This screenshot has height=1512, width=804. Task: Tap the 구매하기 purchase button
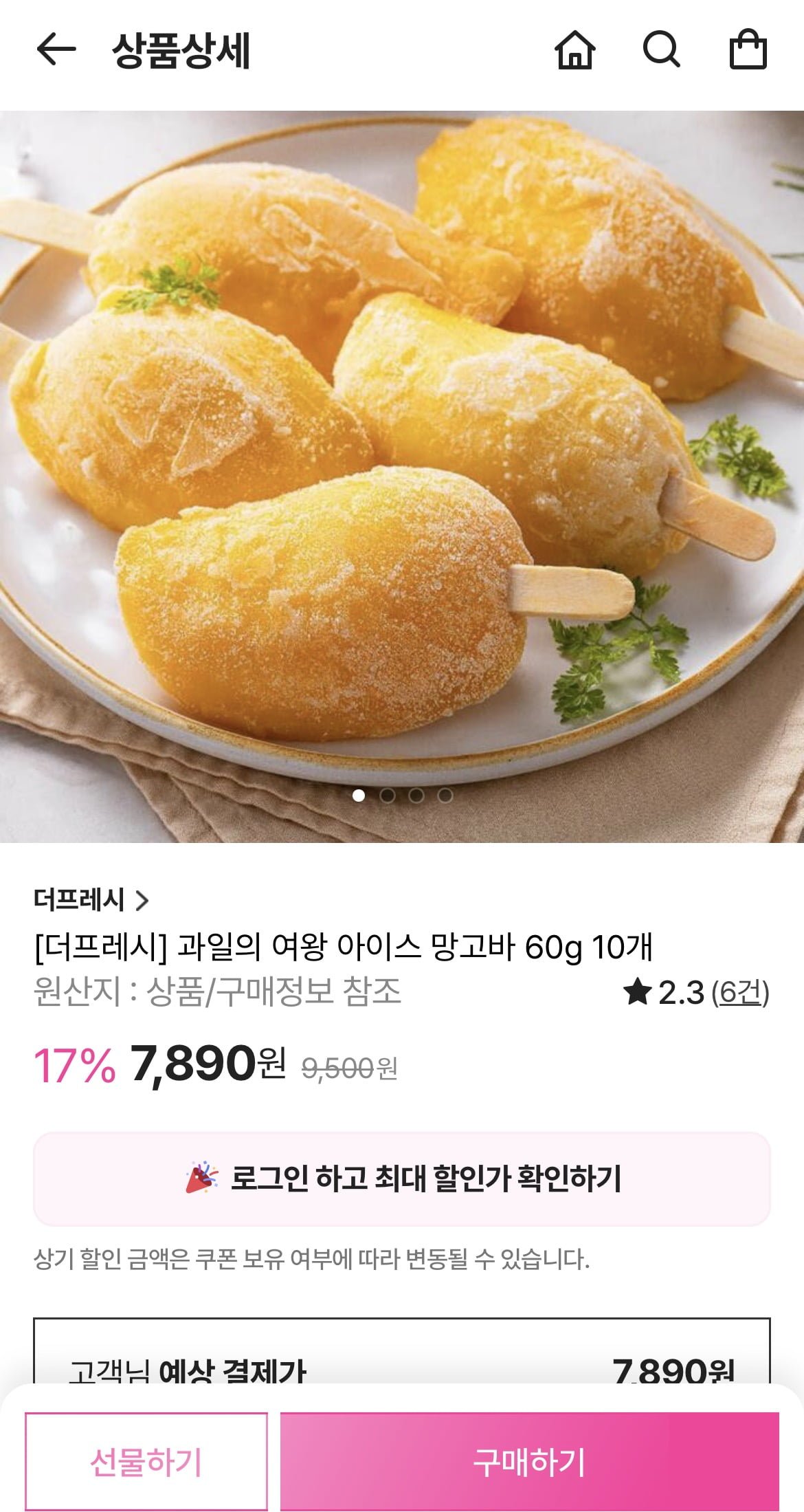pos(529,1461)
